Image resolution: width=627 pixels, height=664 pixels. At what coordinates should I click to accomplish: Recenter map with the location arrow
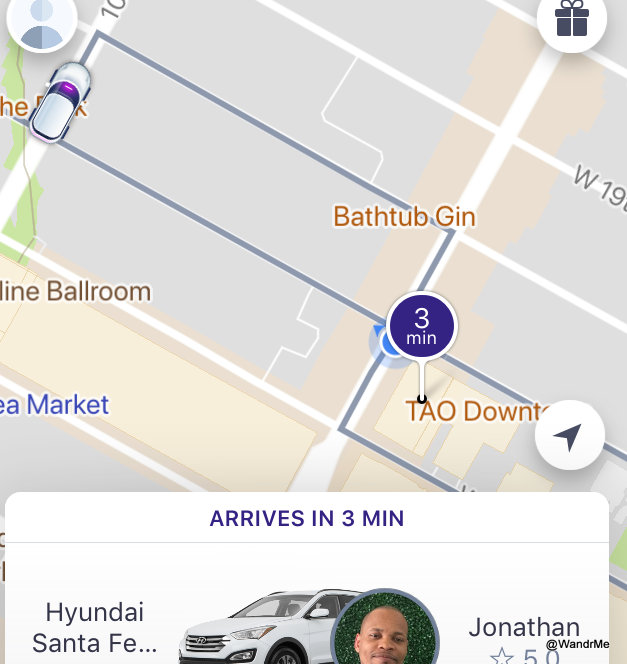pyautogui.click(x=570, y=435)
